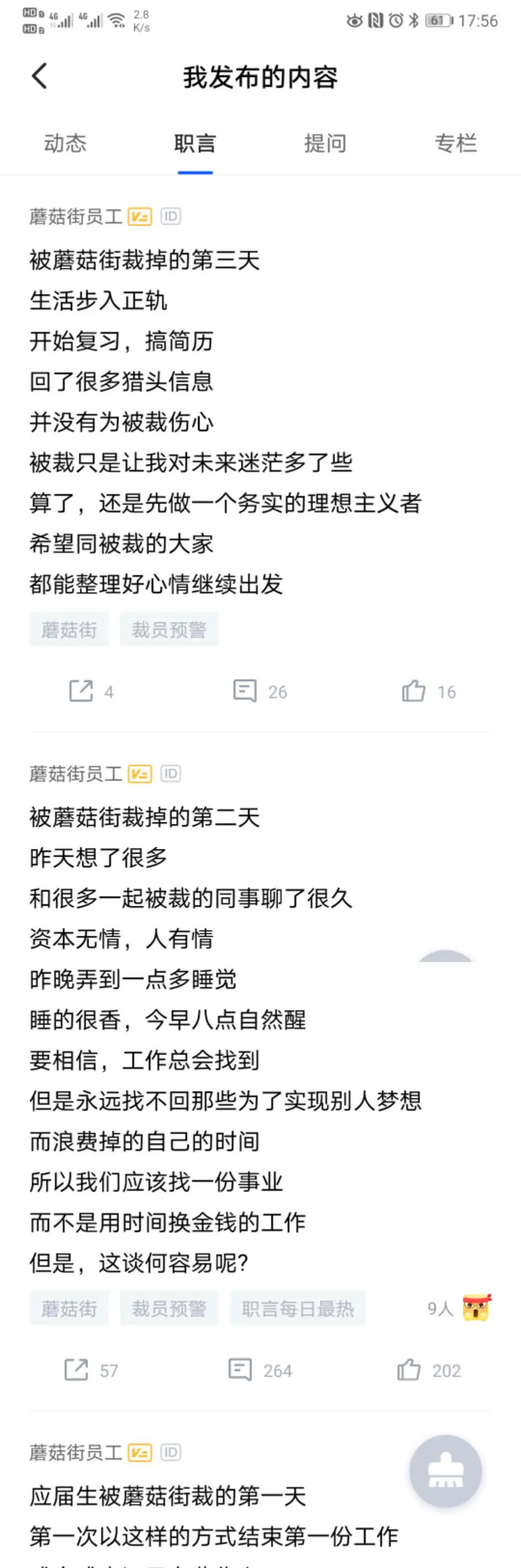Tap 蘑菇街 tag under the 第二天 post
Viewport: 521px width, 1568px height.
(69, 1308)
